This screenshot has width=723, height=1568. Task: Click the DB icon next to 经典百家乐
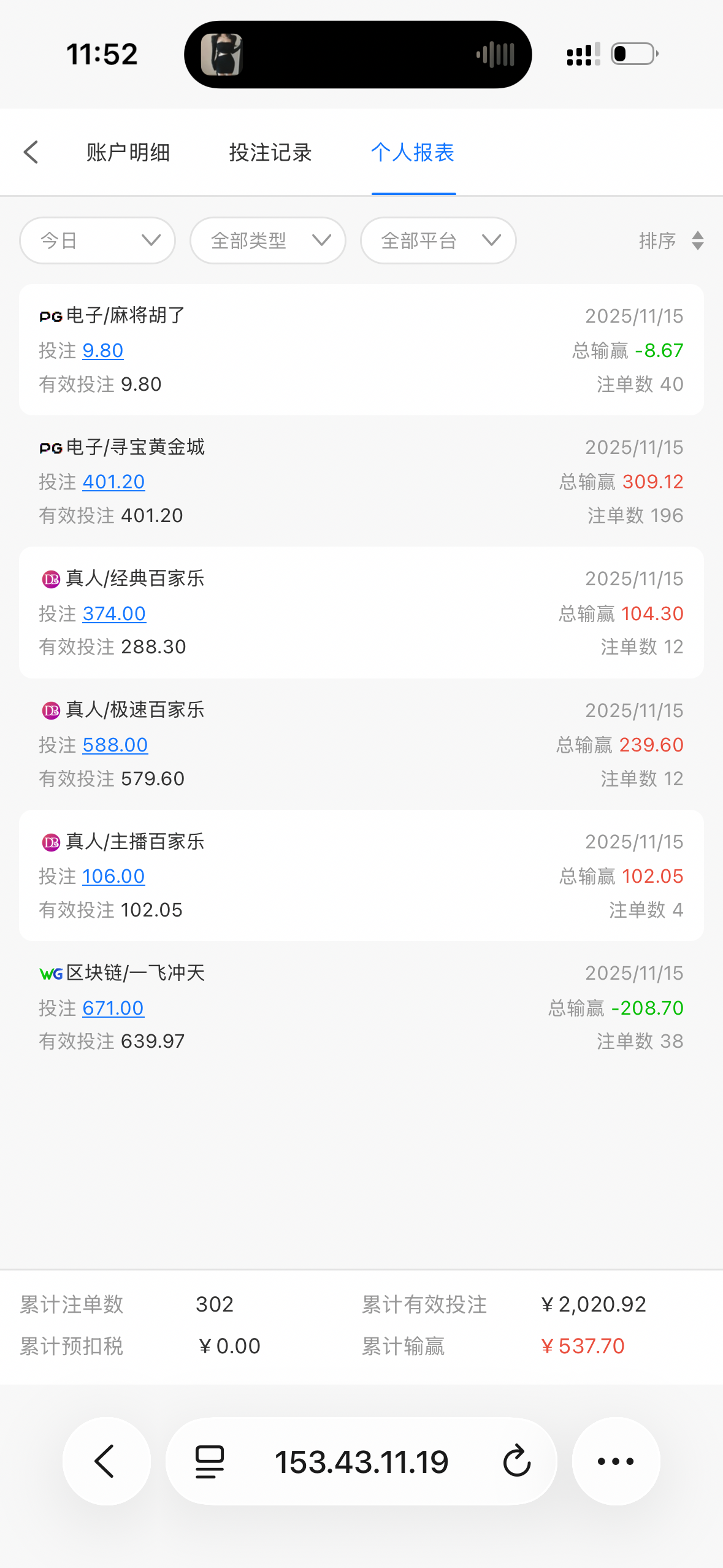pyautogui.click(x=52, y=578)
